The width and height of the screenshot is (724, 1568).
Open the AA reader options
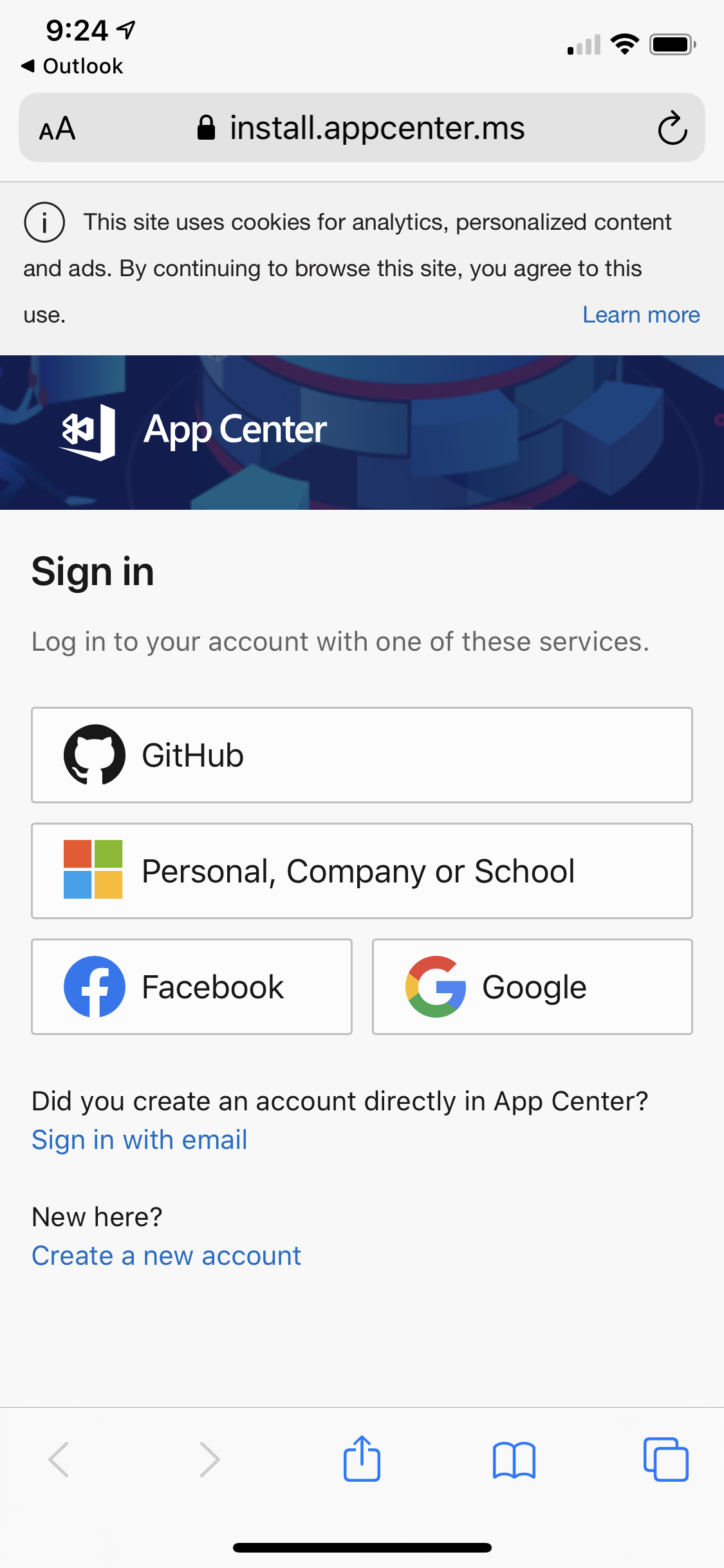(x=57, y=129)
